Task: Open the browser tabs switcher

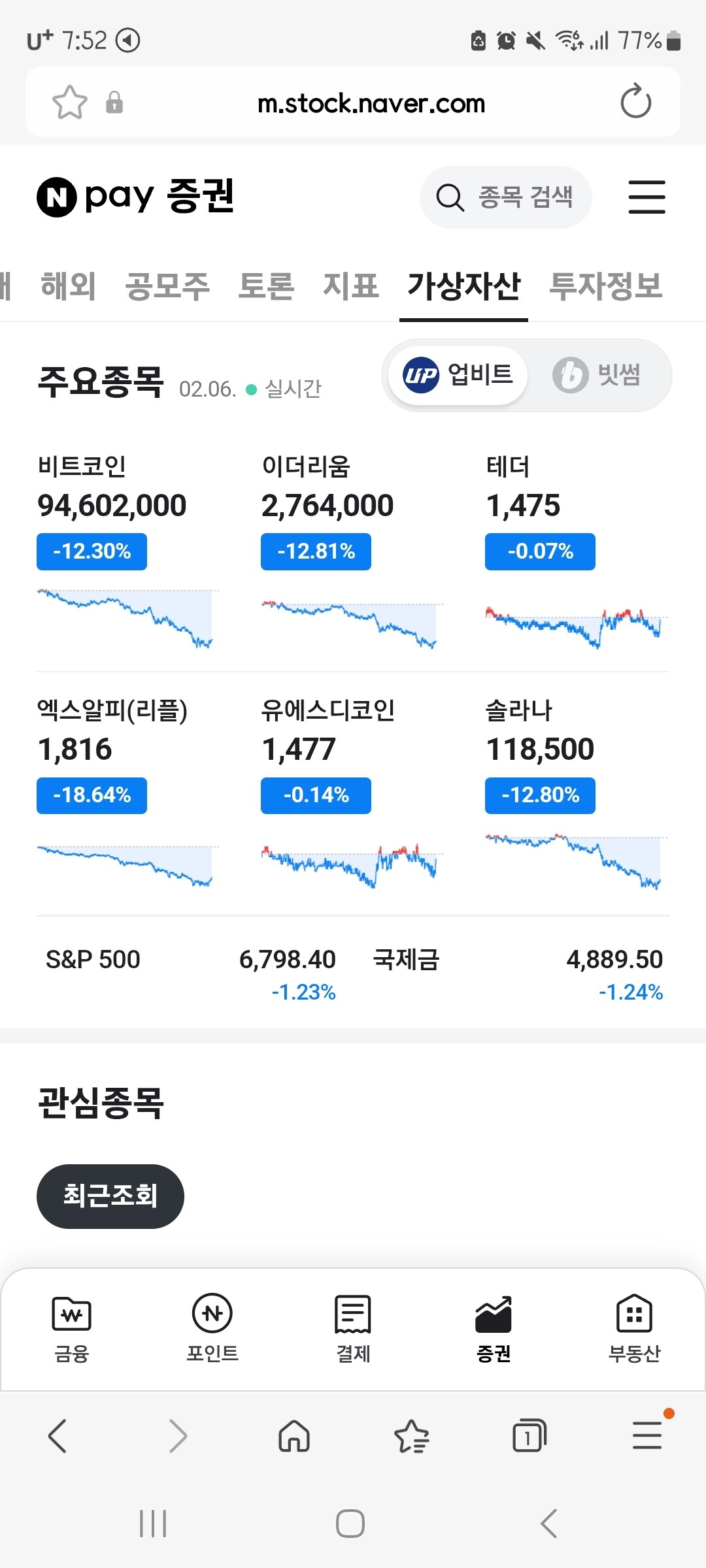Action: (529, 1436)
